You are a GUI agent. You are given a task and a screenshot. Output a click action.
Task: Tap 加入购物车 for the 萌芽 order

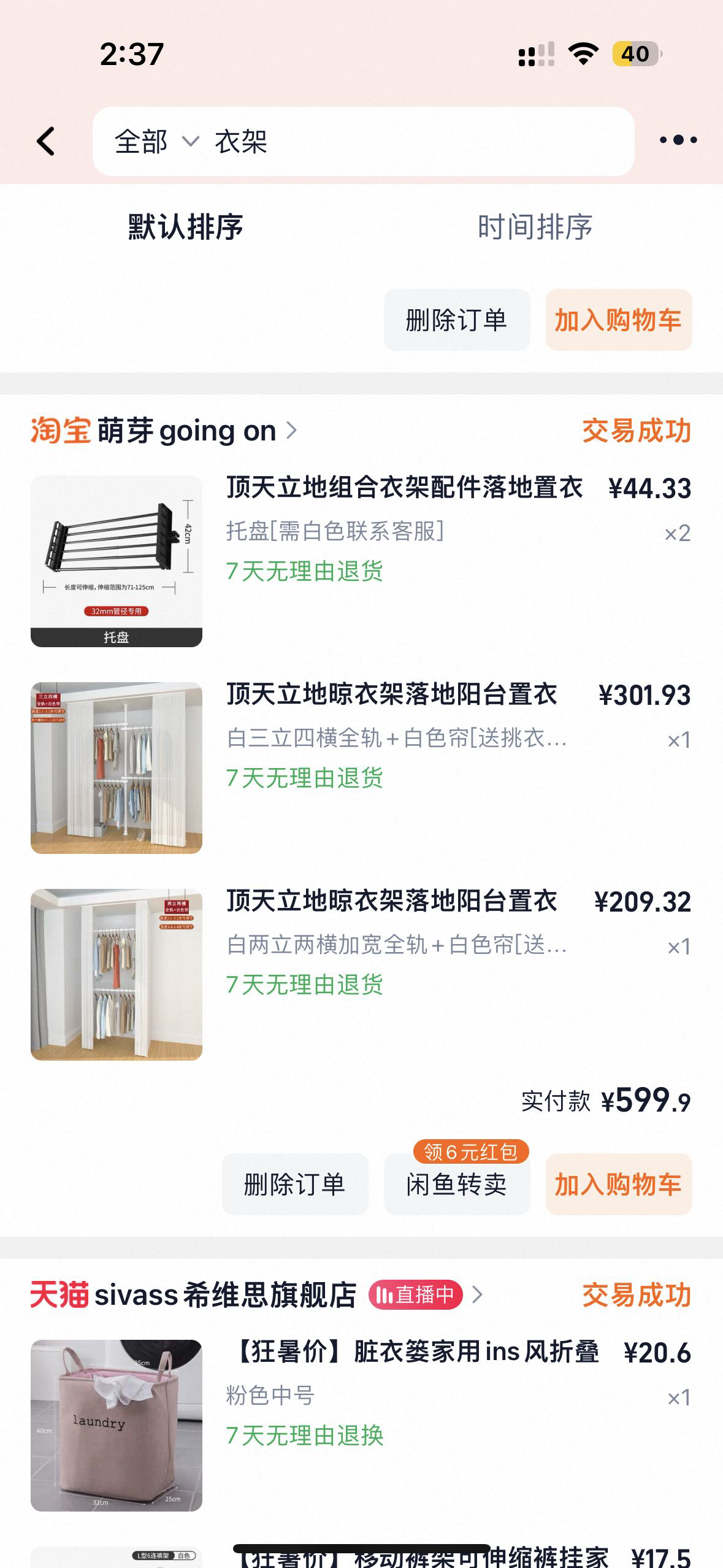click(x=619, y=1185)
